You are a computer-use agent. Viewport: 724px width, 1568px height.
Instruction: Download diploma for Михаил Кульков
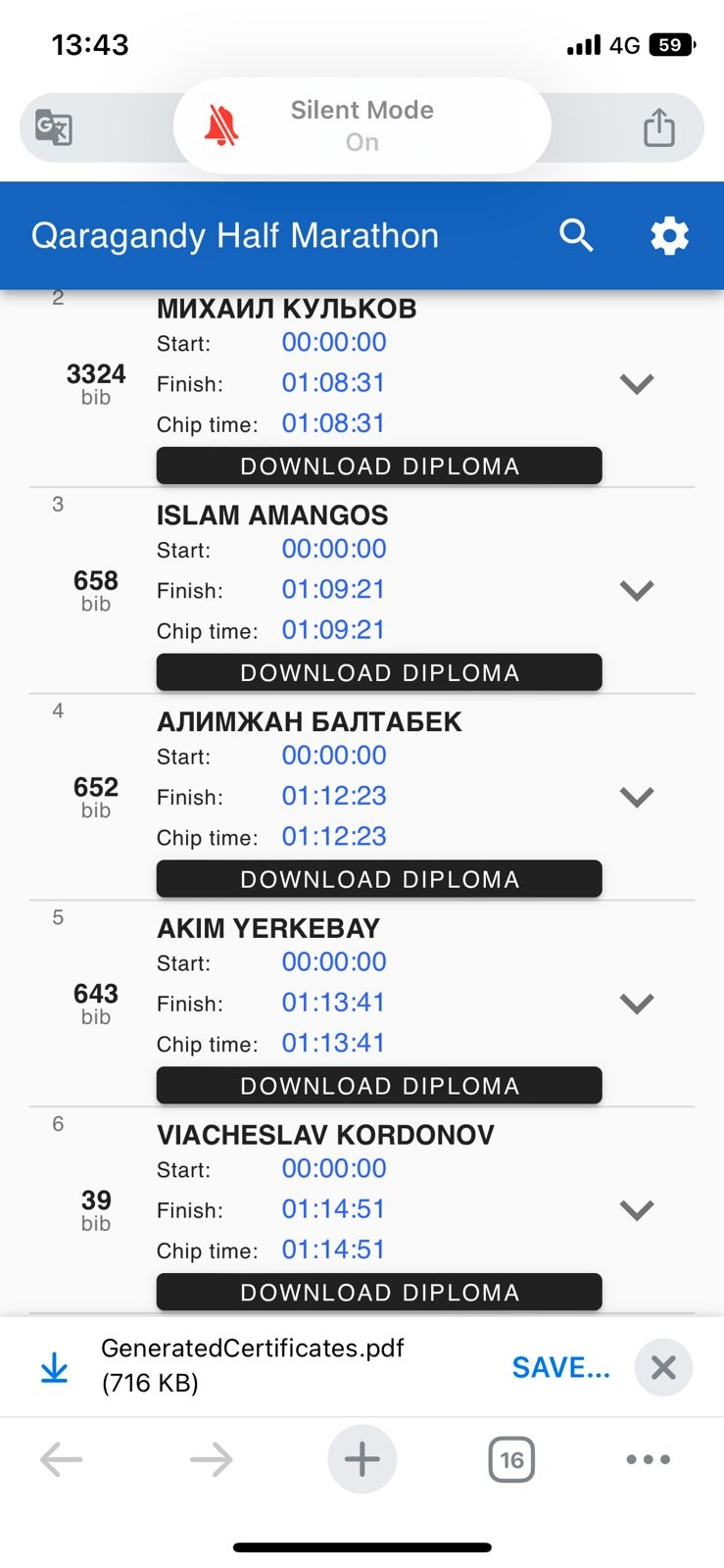click(x=379, y=465)
